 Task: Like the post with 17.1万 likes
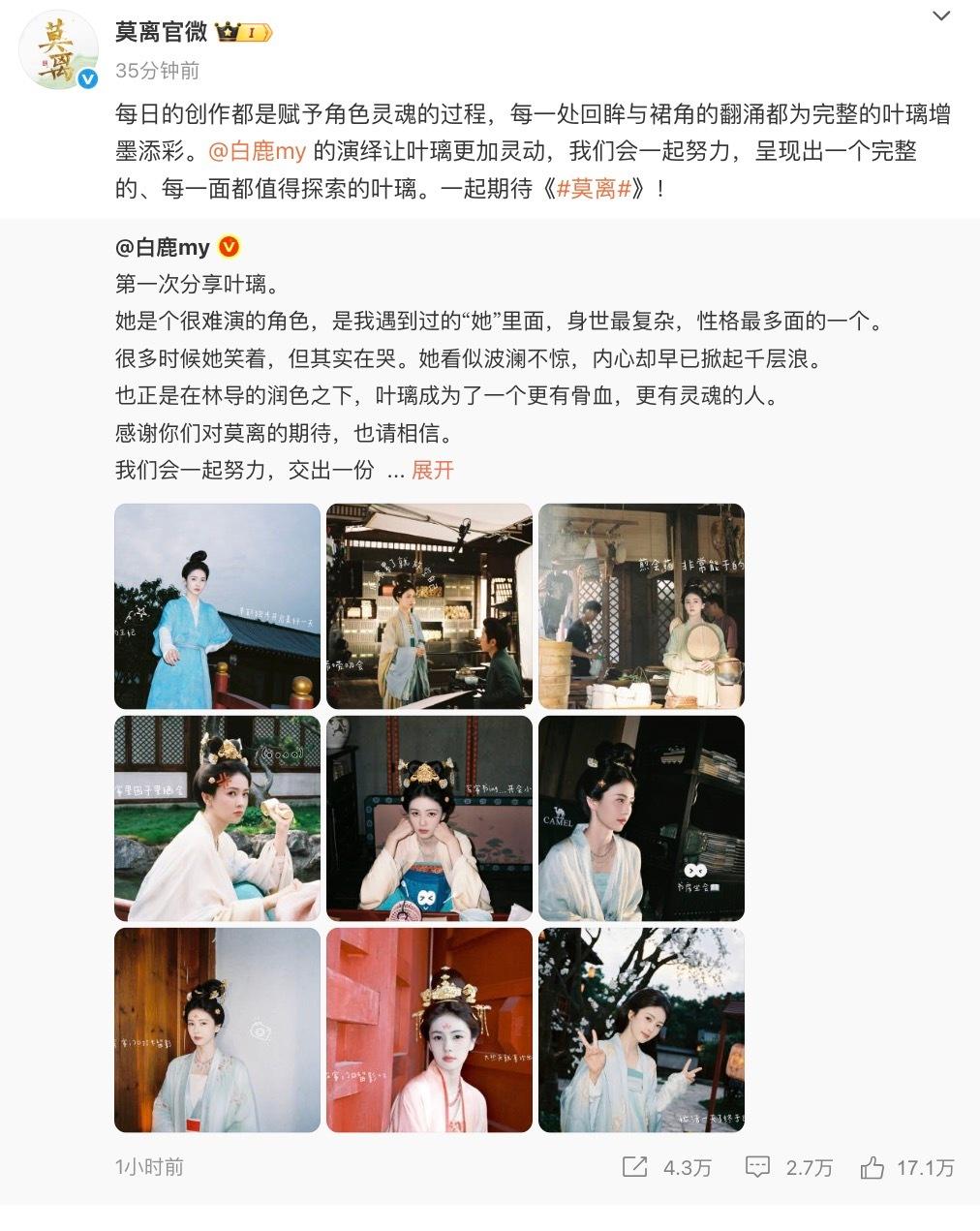click(906, 1168)
